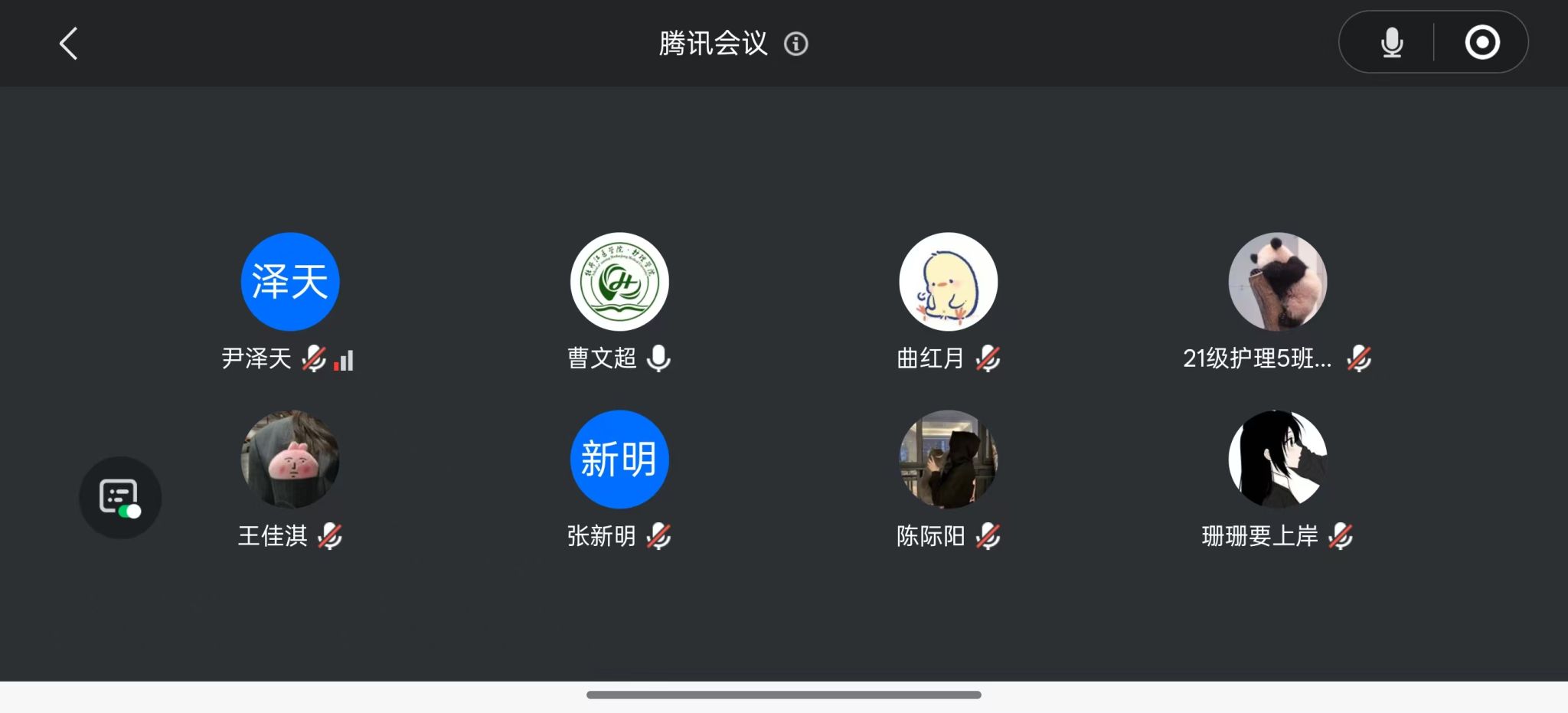Open 珊珊要上岸's participant tile
1568x713 pixels.
[x=1277, y=460]
